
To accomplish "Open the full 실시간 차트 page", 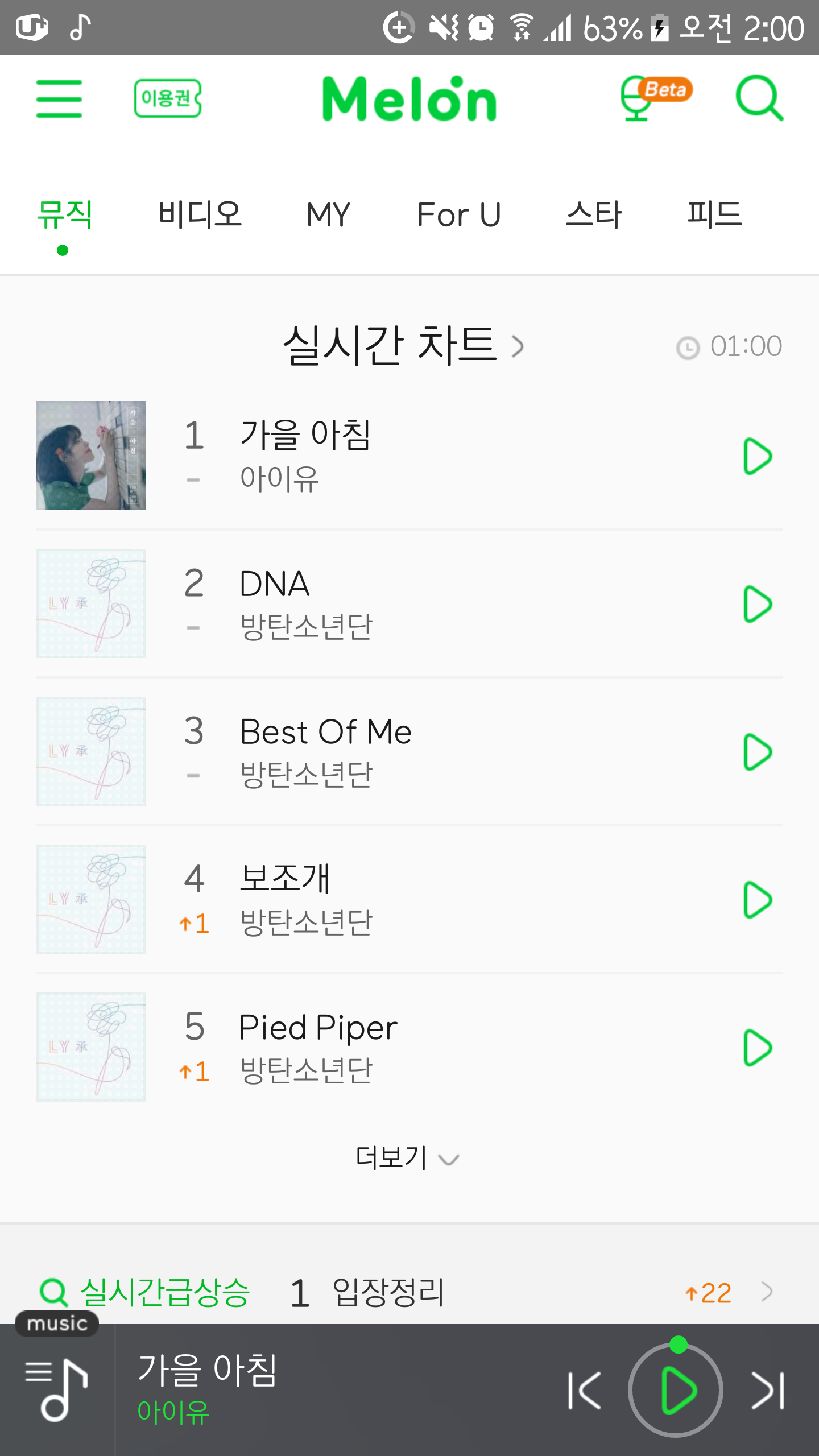I will pyautogui.click(x=403, y=345).
